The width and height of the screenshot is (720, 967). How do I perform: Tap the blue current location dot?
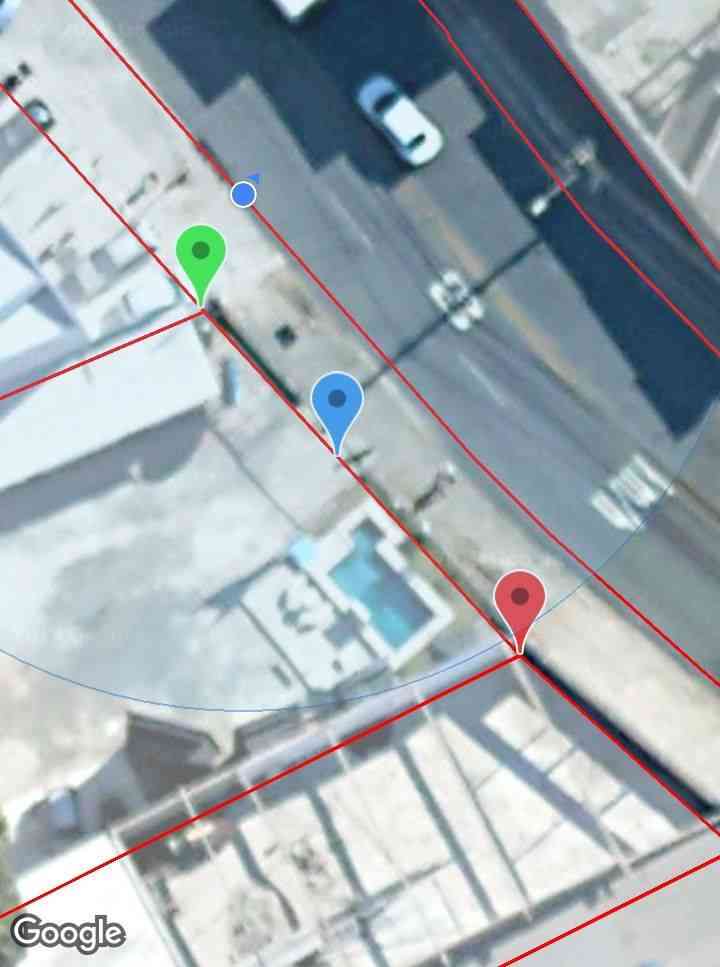tap(243, 194)
